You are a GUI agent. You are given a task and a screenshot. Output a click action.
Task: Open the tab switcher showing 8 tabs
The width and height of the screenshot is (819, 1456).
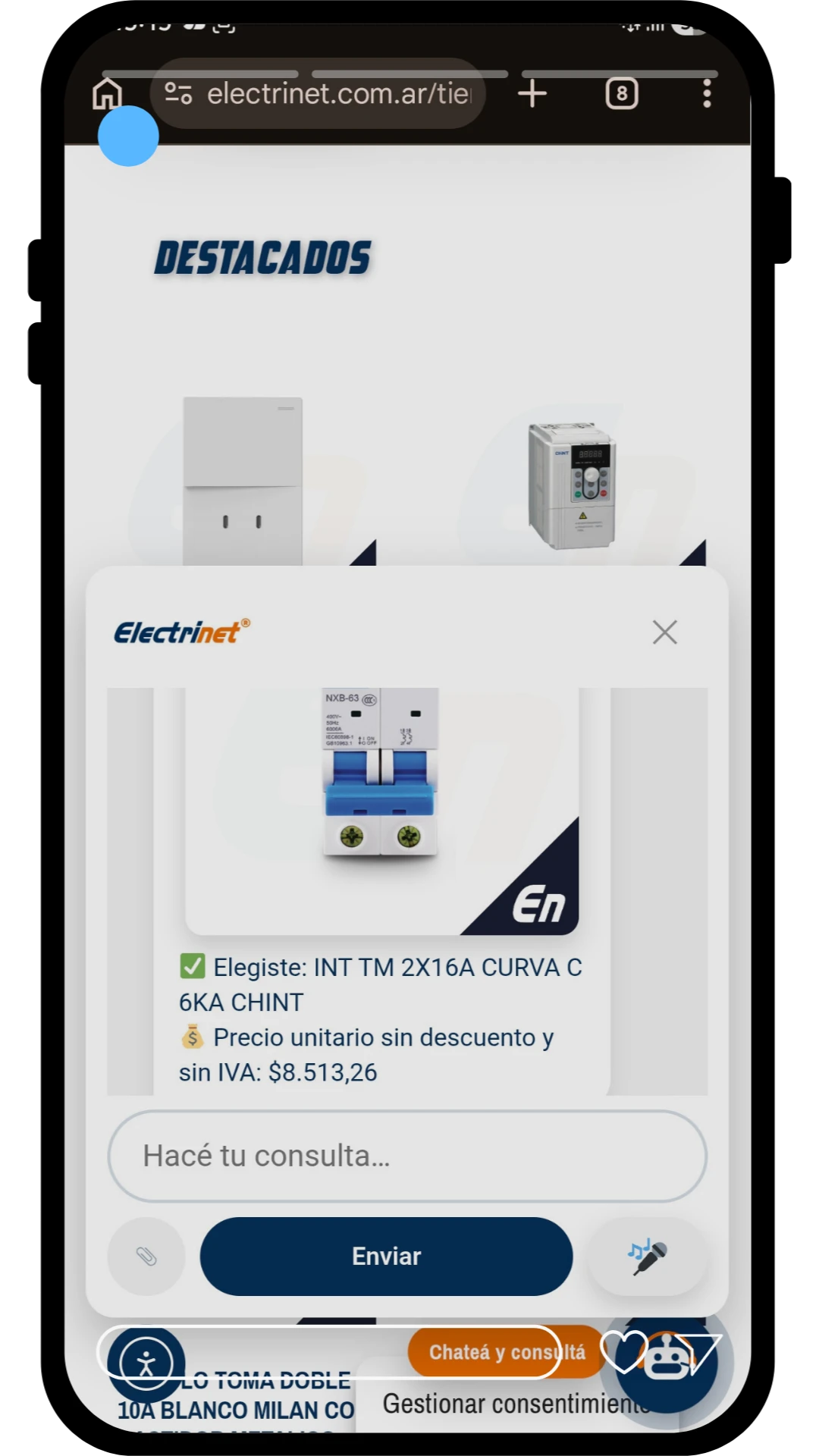622,93
